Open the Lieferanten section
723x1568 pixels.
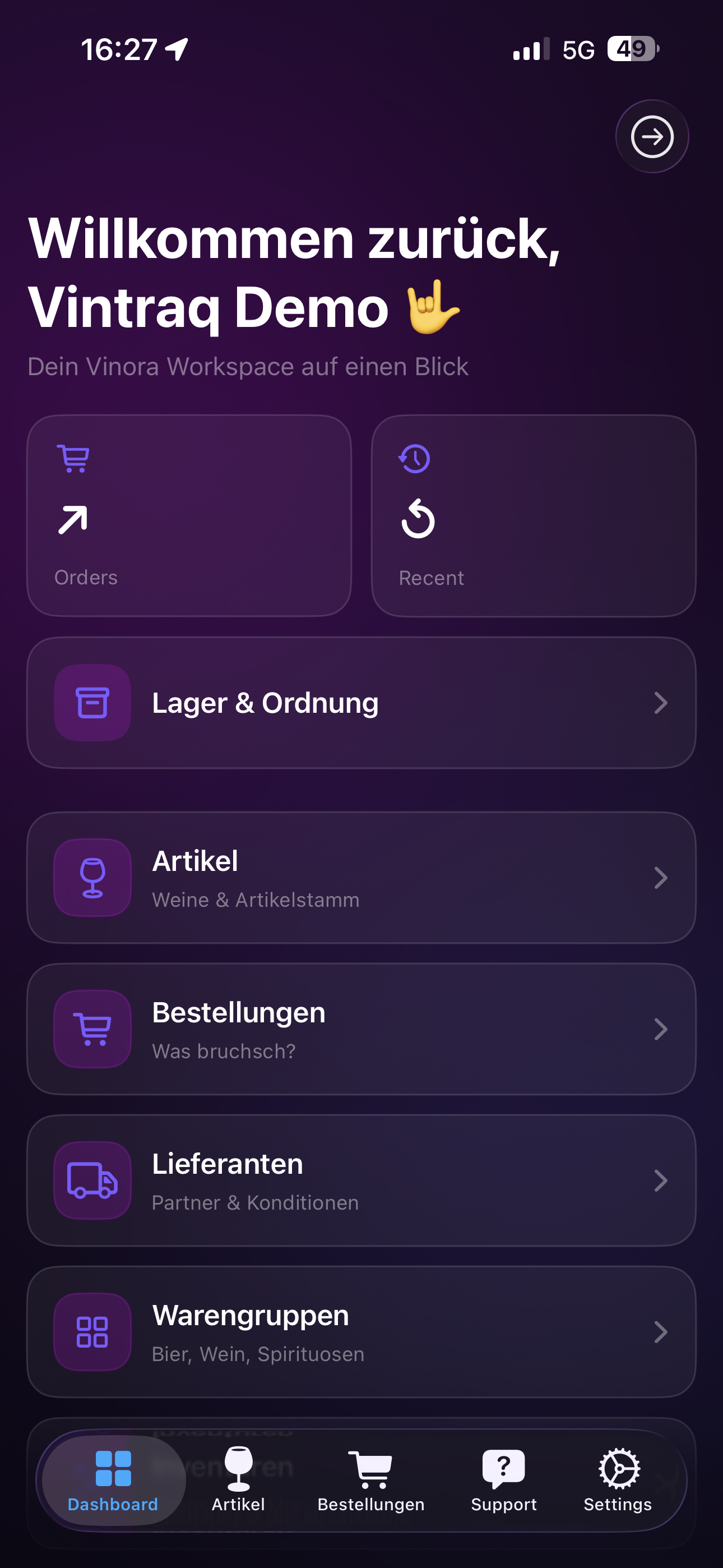coord(361,1180)
